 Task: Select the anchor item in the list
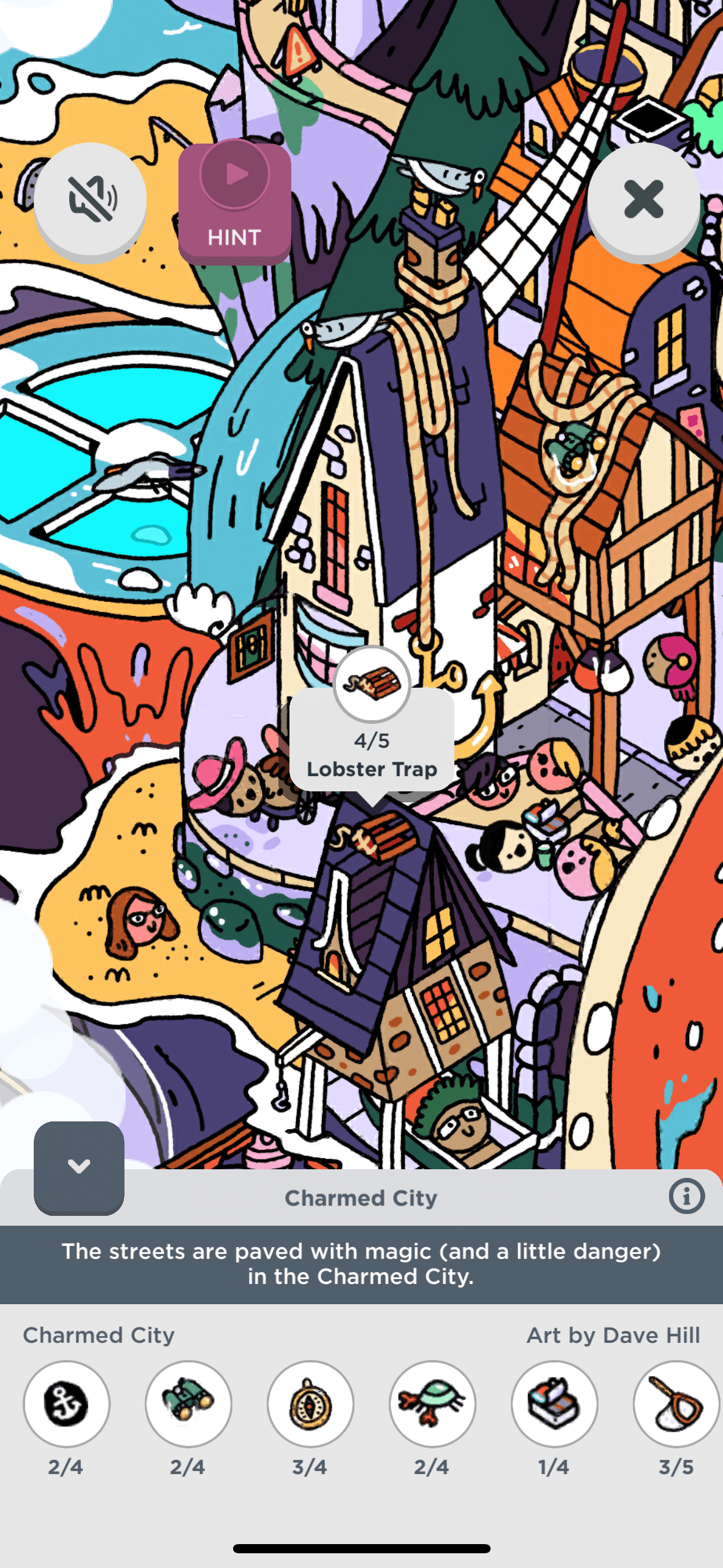66,1404
